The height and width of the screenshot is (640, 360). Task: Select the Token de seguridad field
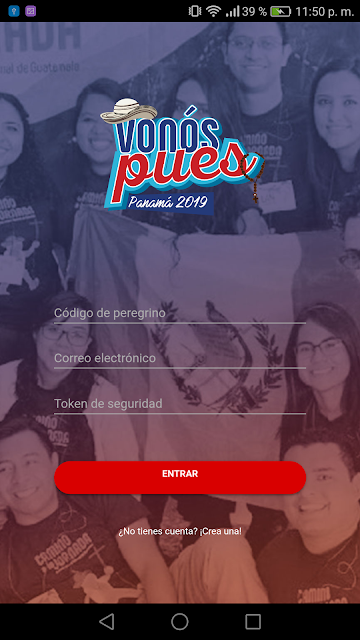pos(180,404)
